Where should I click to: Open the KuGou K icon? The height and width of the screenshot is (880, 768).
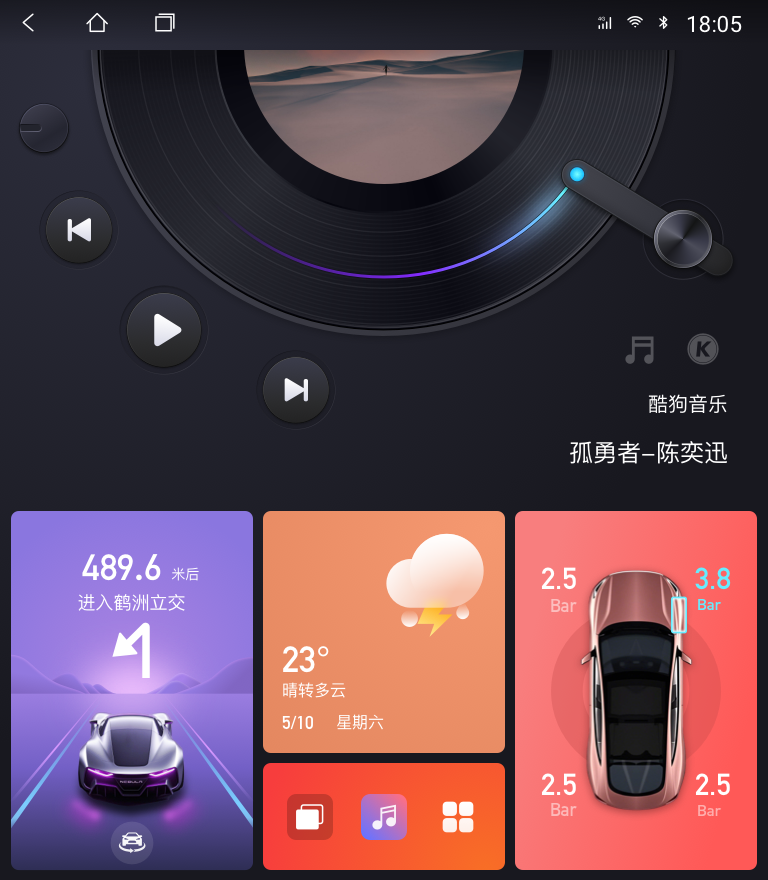(x=703, y=349)
